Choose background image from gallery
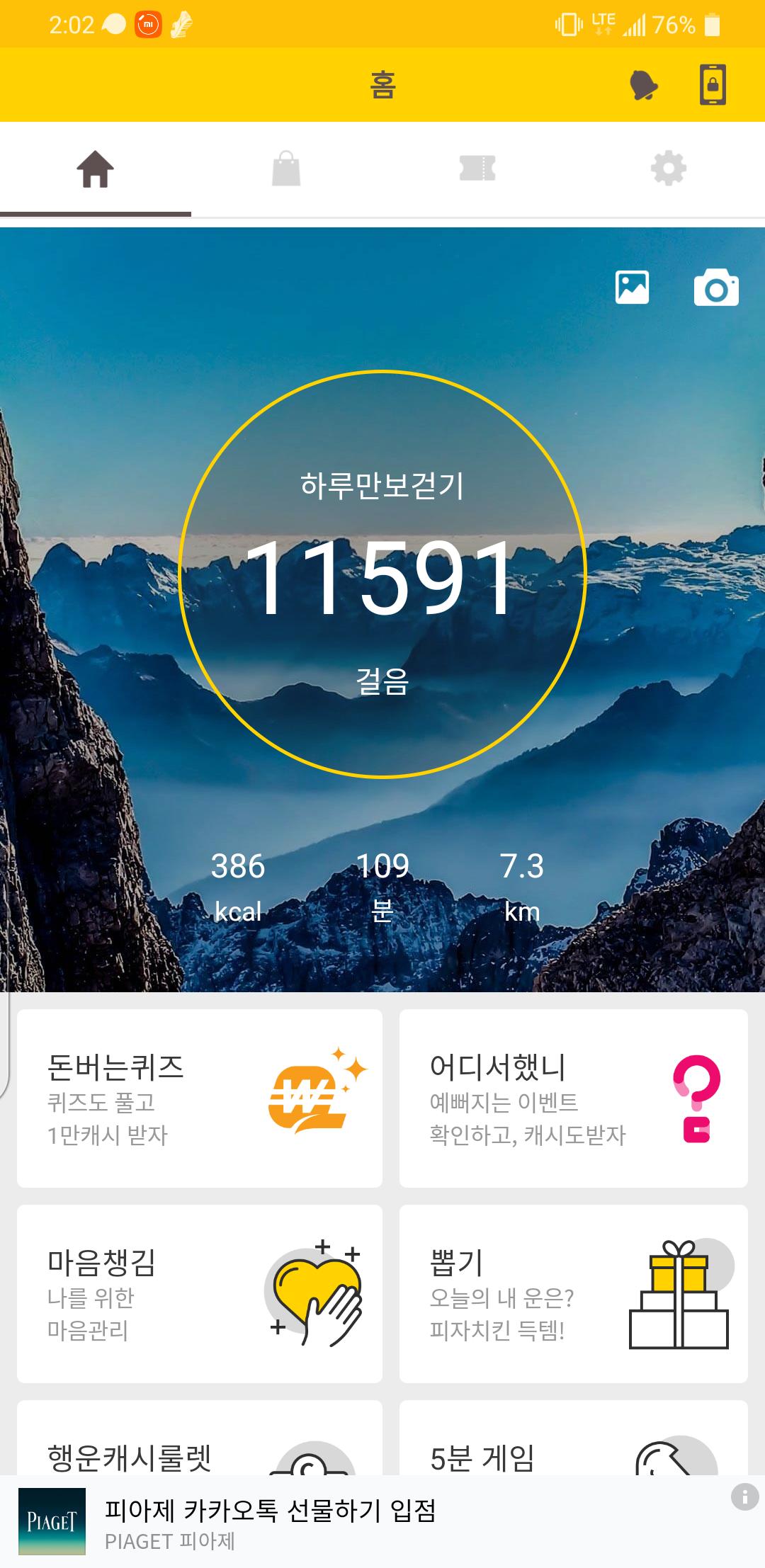This screenshot has width=765, height=1568. pyautogui.click(x=632, y=288)
